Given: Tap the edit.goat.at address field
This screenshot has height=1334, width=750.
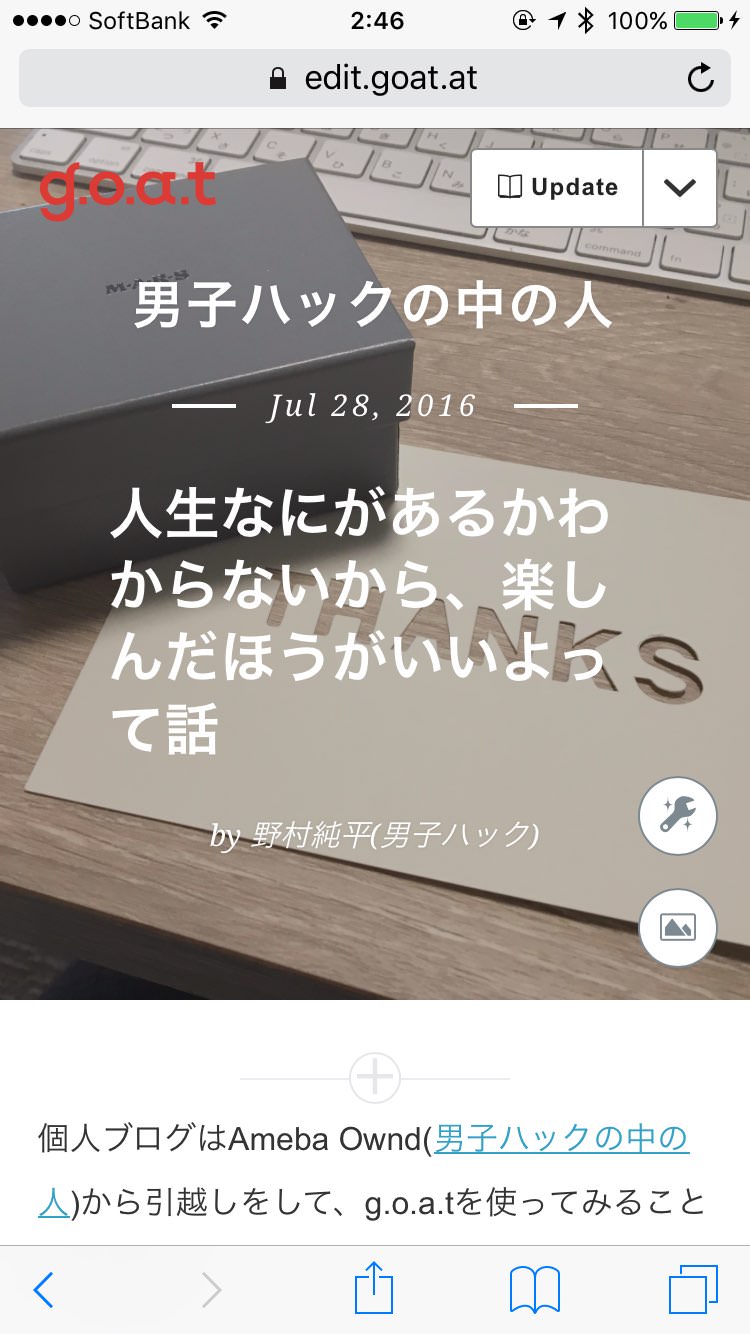Looking at the screenshot, I should coord(375,78).
